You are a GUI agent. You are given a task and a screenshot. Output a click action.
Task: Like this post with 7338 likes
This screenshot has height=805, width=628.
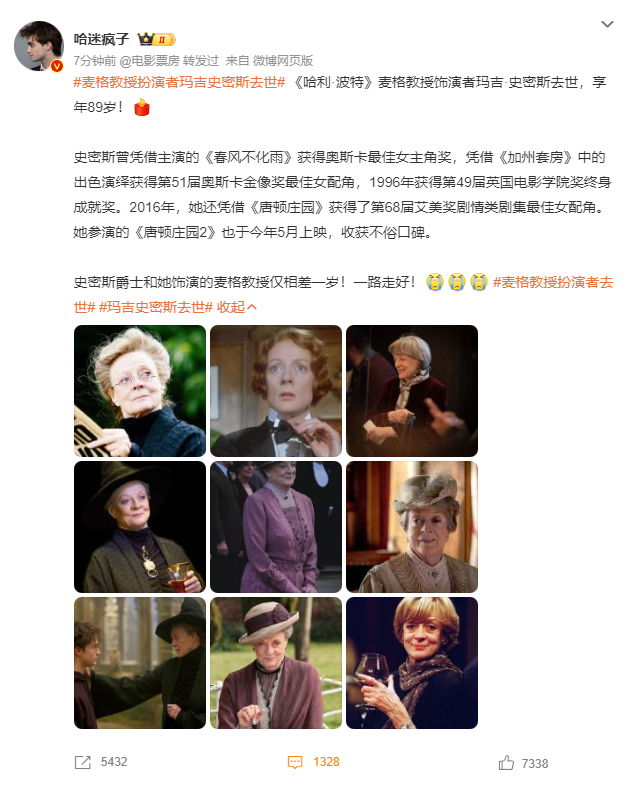(523, 762)
